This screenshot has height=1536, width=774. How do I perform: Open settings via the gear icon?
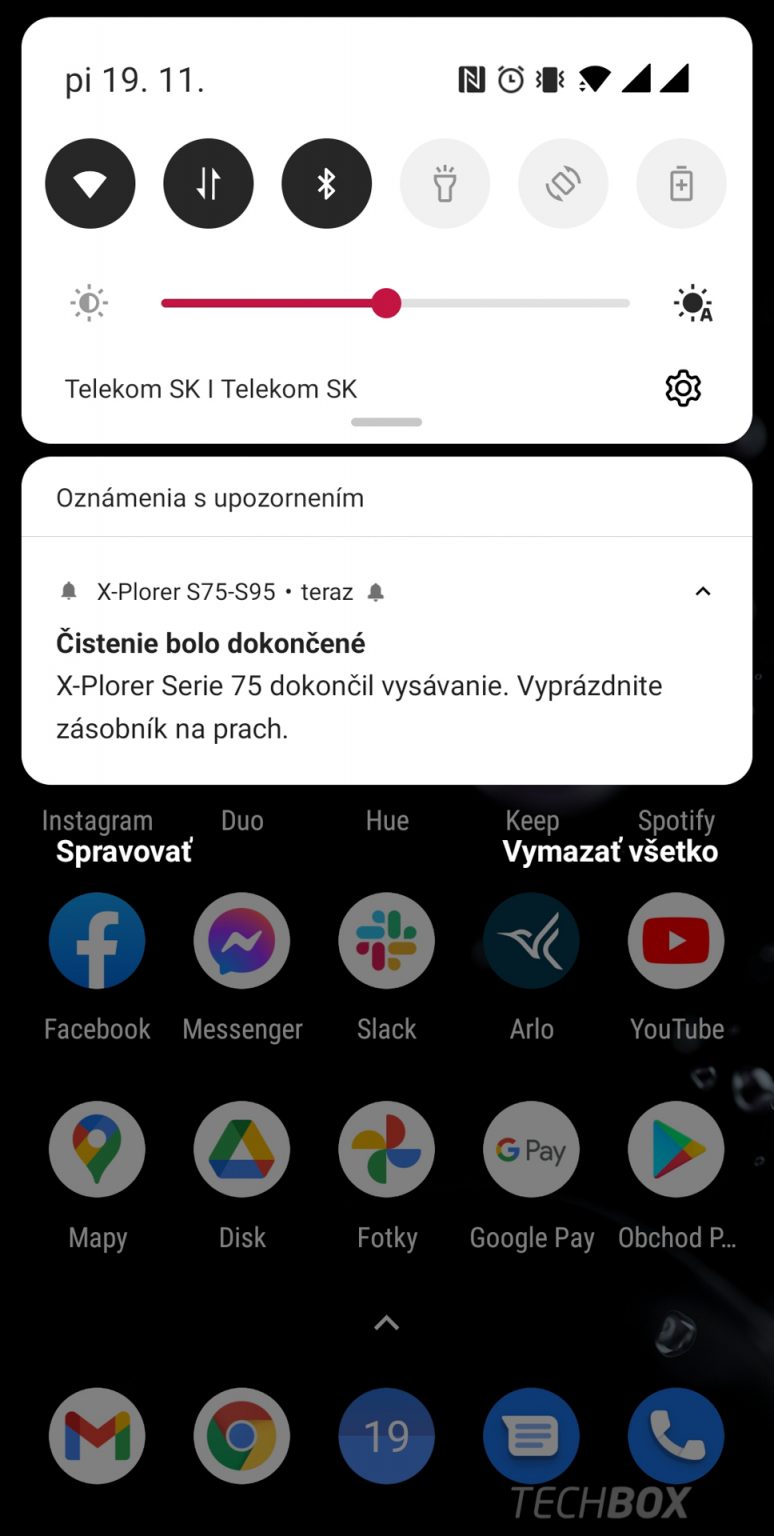tap(683, 388)
